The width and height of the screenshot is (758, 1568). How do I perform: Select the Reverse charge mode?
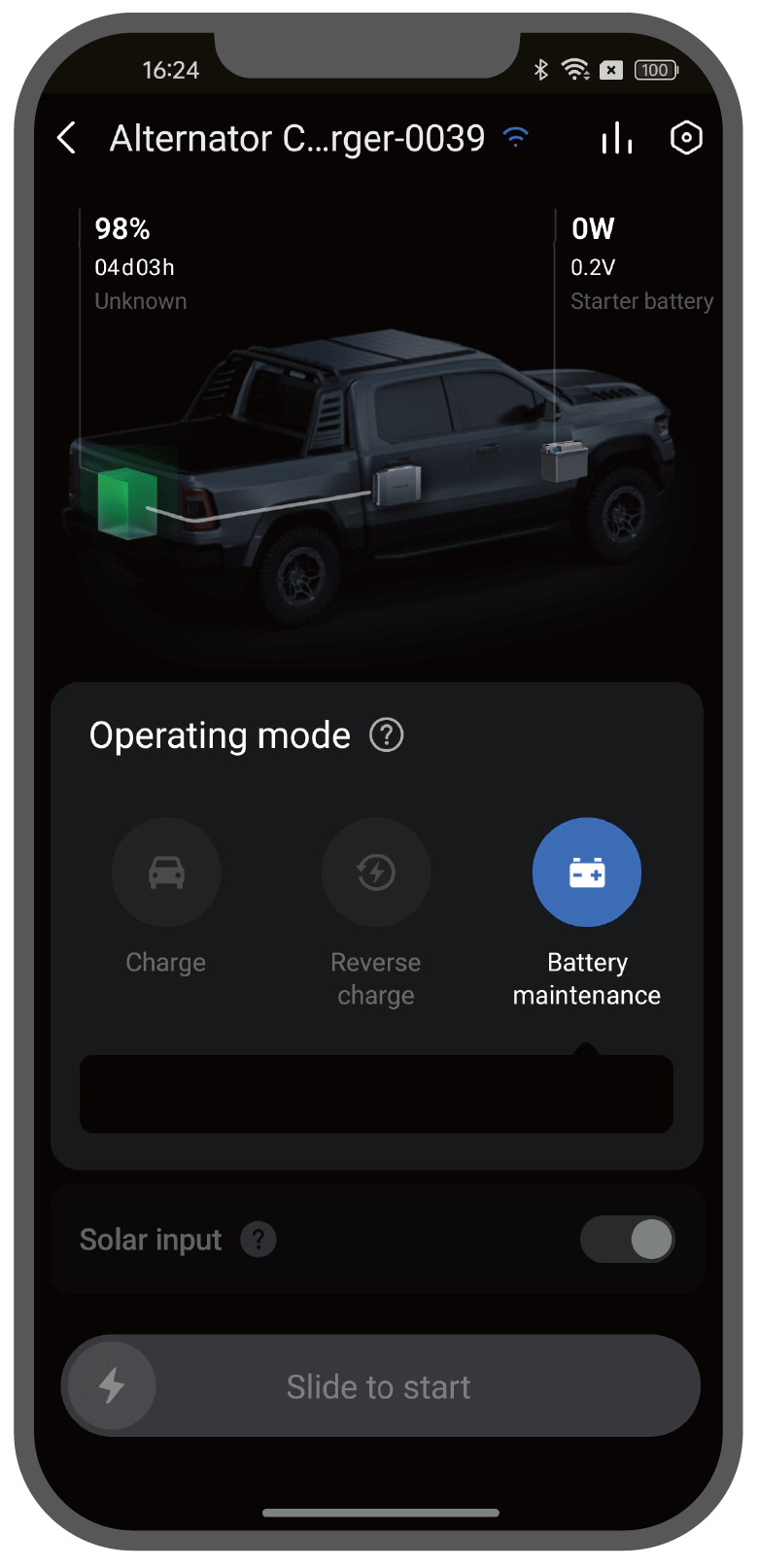[376, 872]
